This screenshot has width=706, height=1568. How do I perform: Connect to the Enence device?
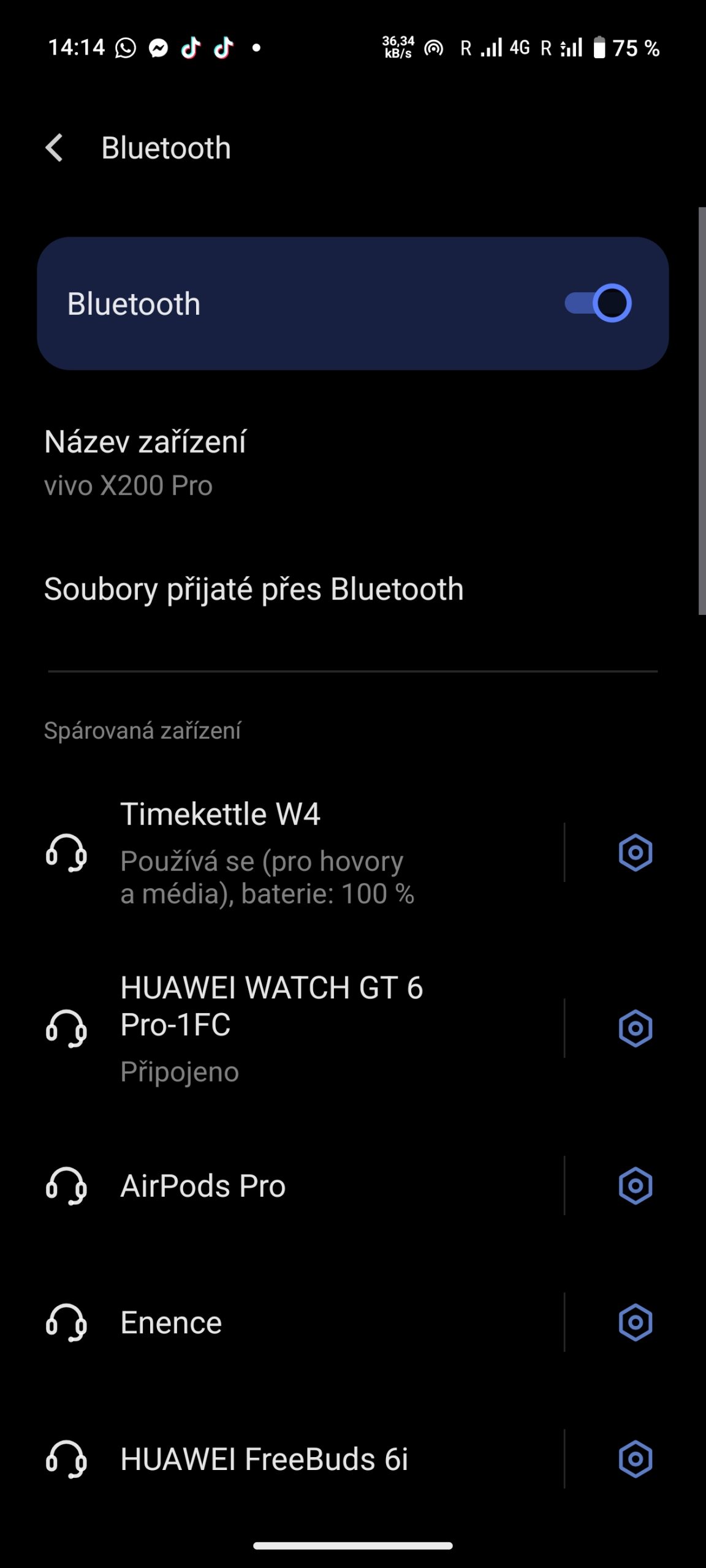click(x=172, y=1322)
